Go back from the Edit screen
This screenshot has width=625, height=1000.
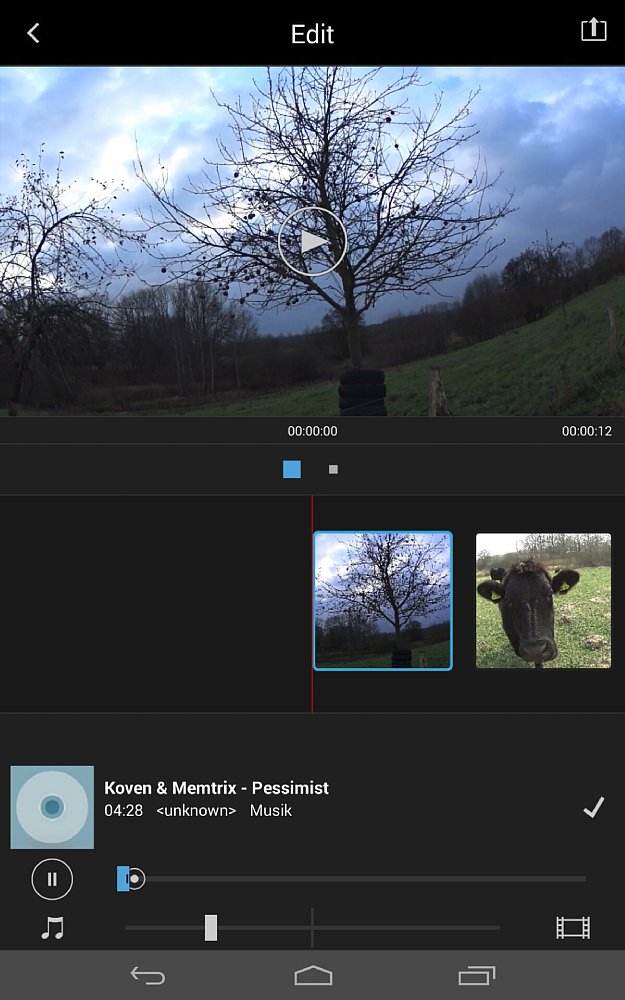[x=33, y=33]
